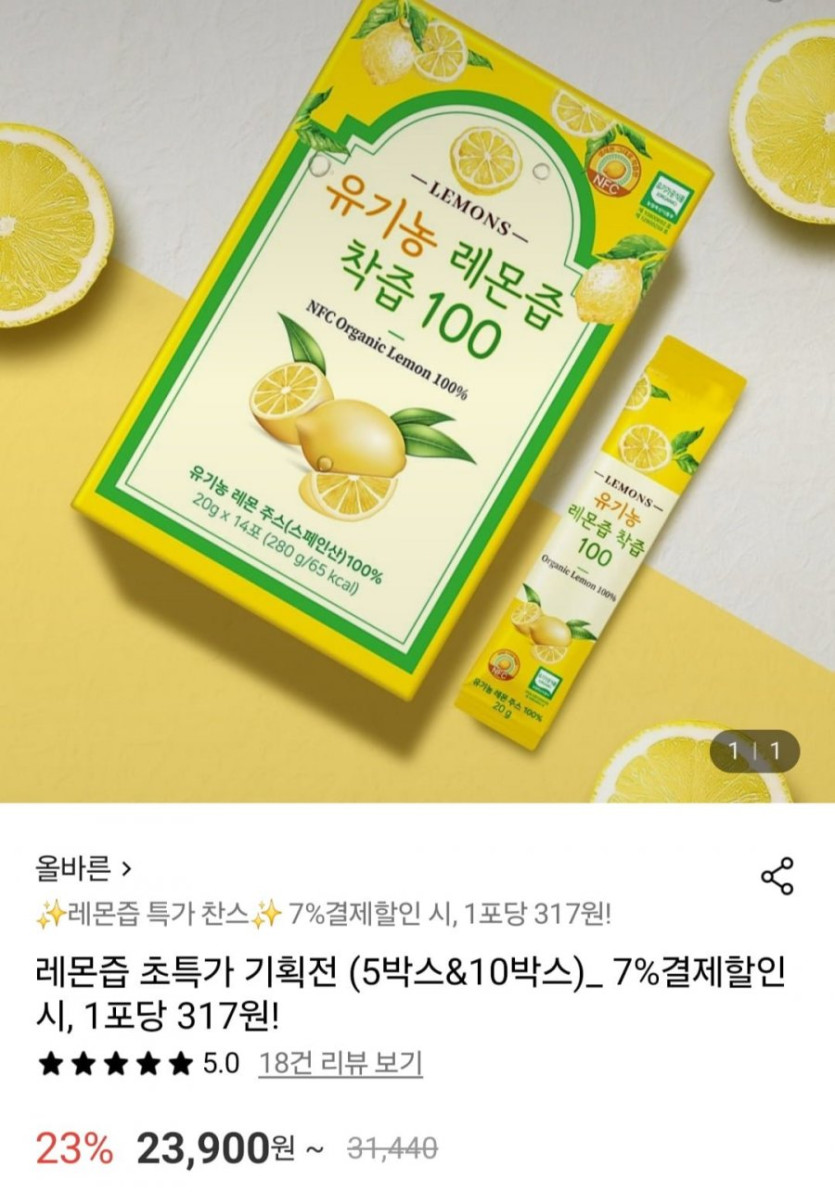Open the 올바른 brand store
The height and width of the screenshot is (1192, 835).
[x=84, y=865]
